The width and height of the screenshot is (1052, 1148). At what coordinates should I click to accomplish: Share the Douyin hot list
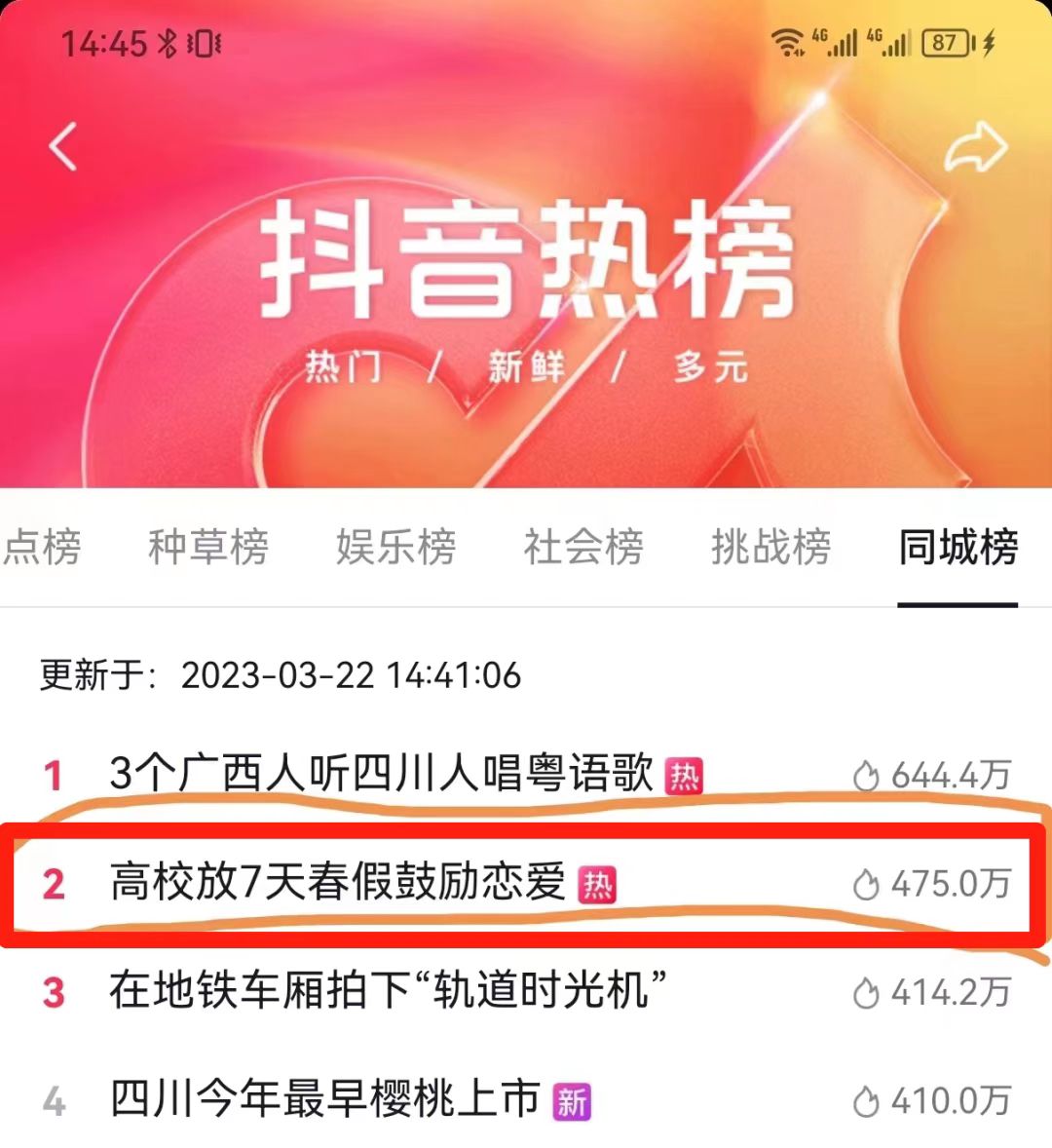pyautogui.click(x=975, y=147)
